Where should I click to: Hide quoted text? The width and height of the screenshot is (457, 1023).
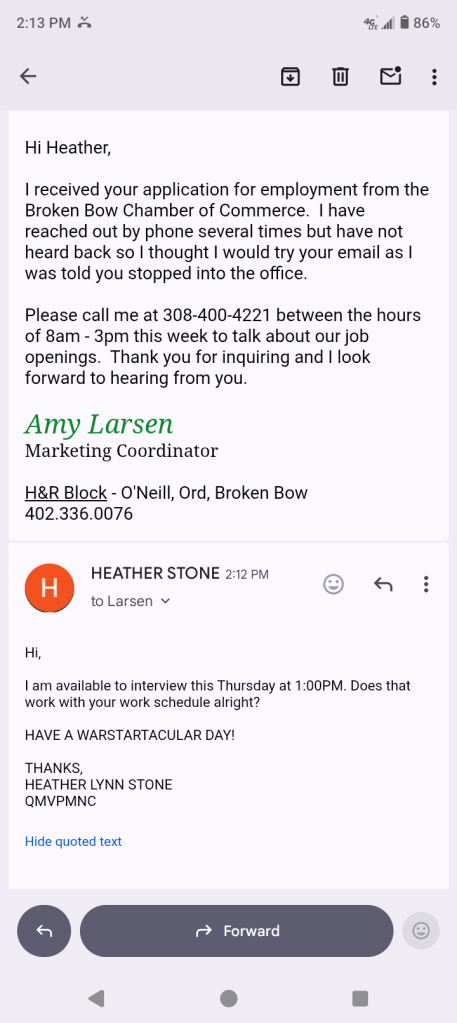pyautogui.click(x=73, y=842)
